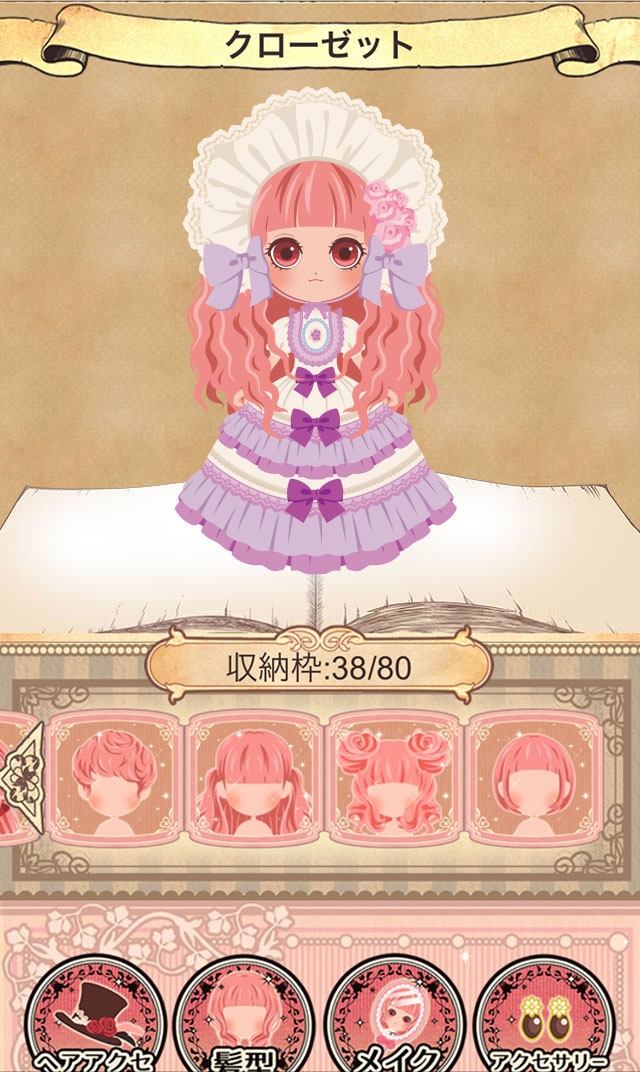Switch to the アクセサリー category
The image size is (640, 1072).
click(x=545, y=1020)
